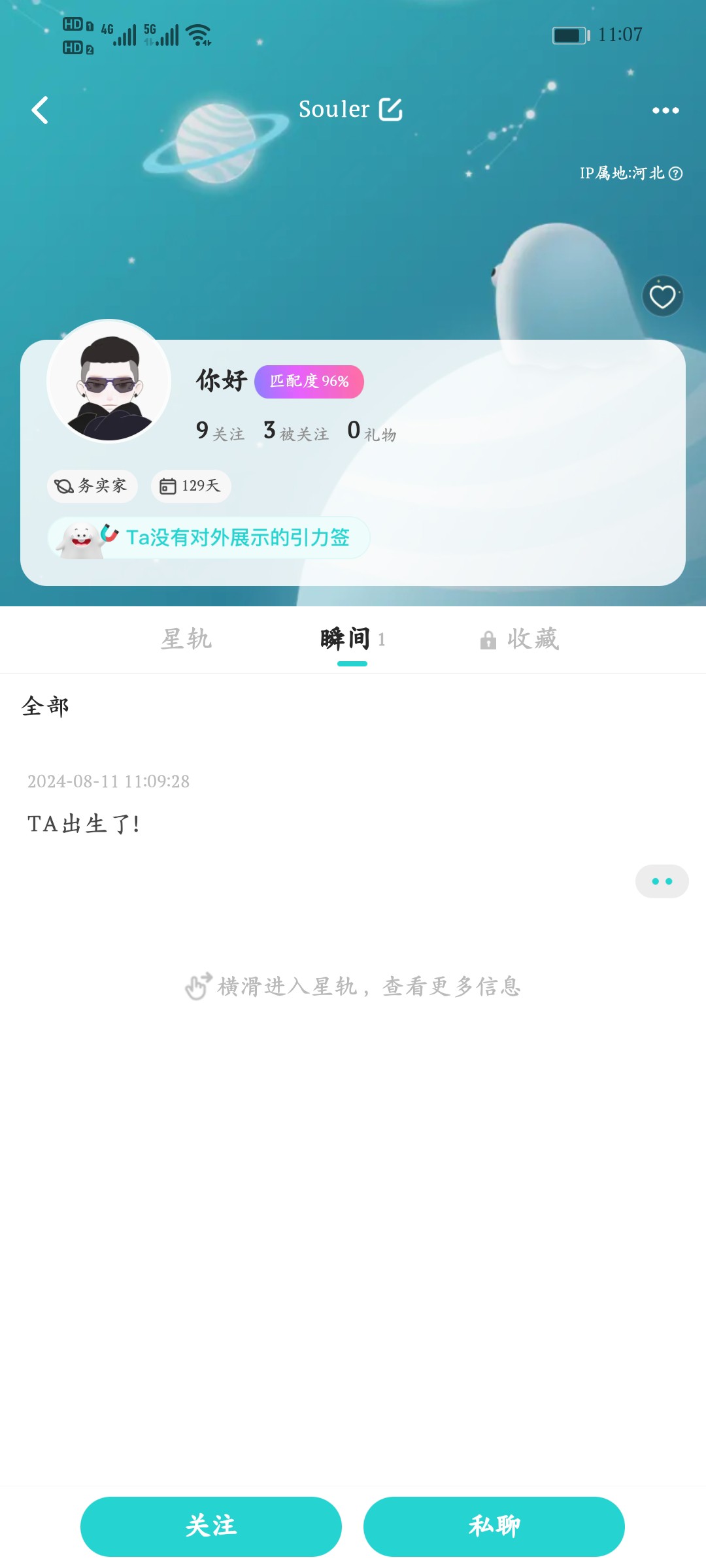Open the 引力签 tag banner
The image size is (706, 1568).
pos(209,538)
